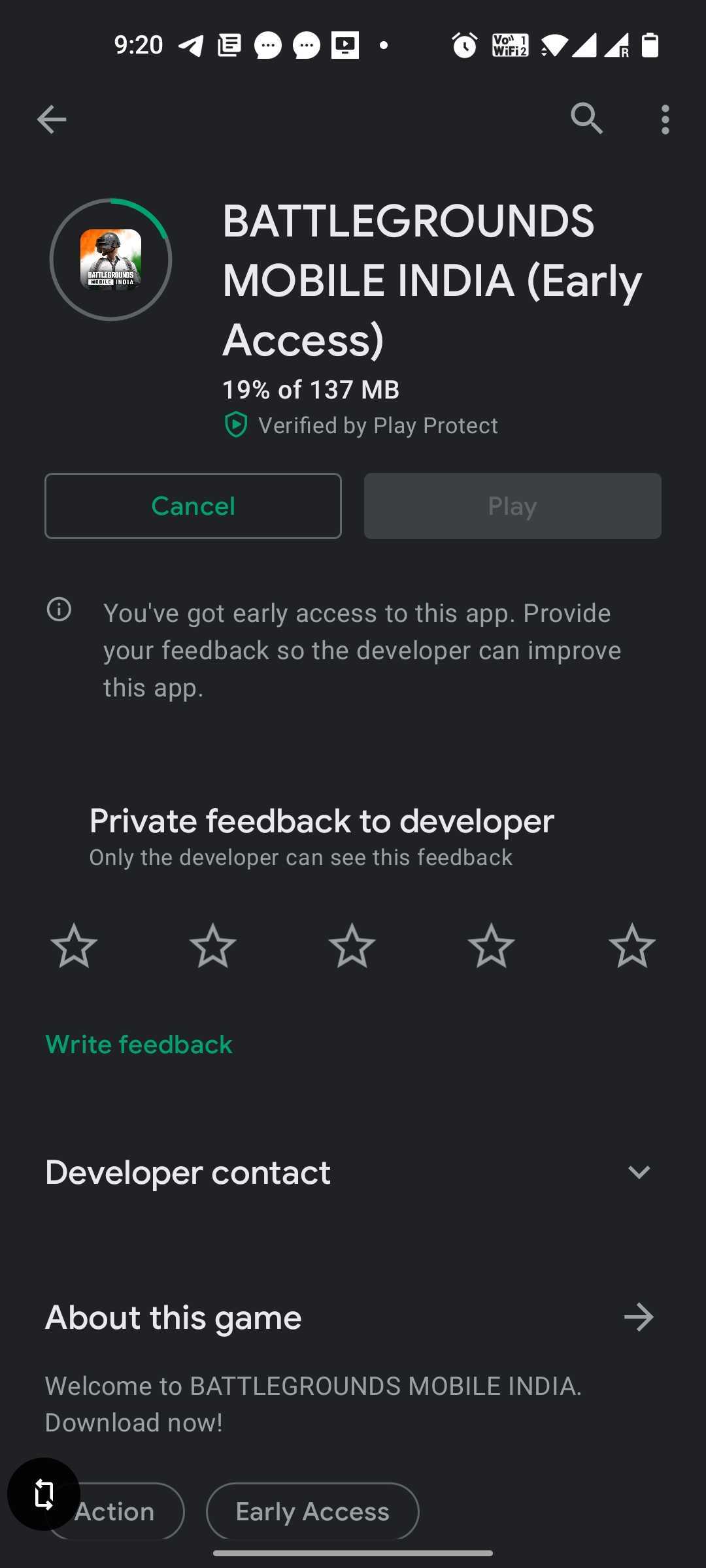Give a four-star rating
This screenshot has width=706, height=1568.
pos(492,945)
